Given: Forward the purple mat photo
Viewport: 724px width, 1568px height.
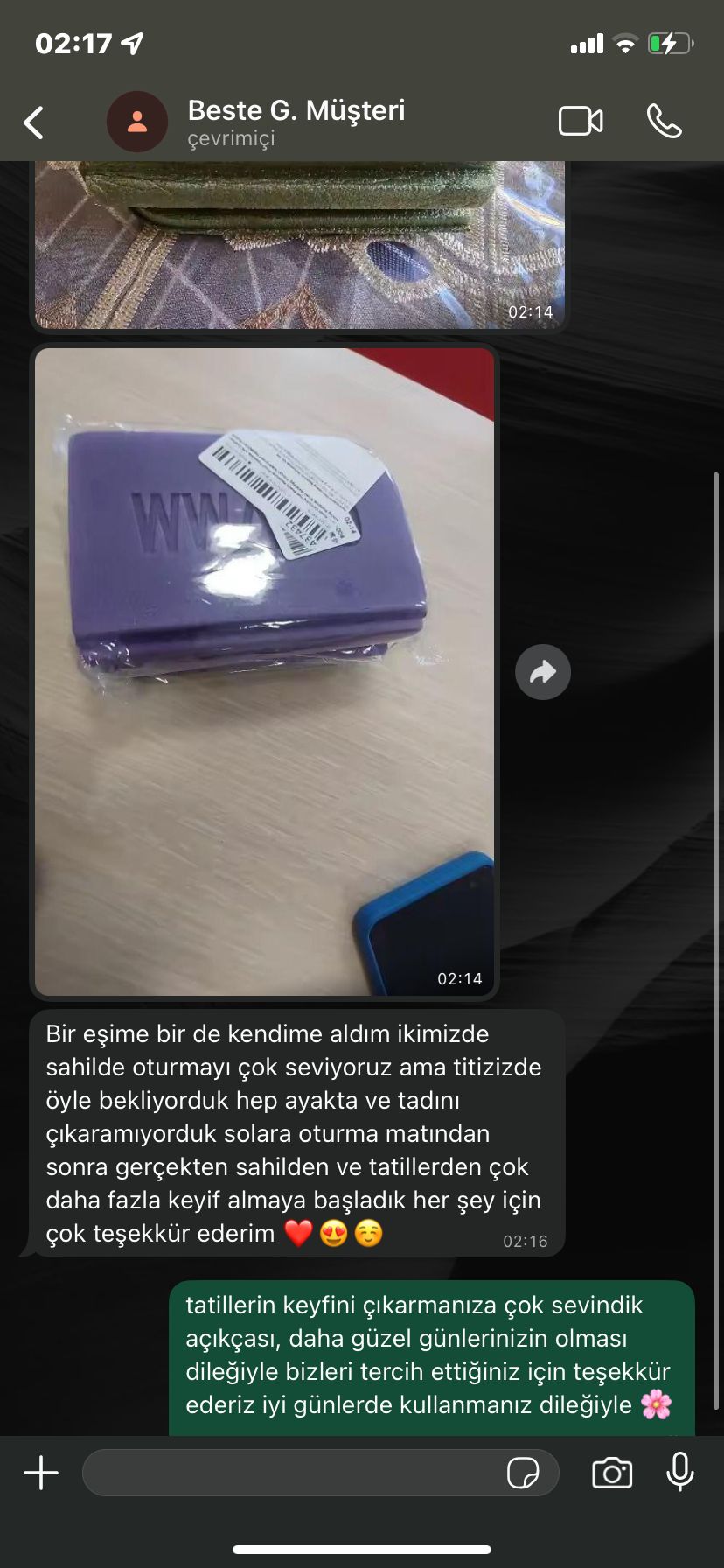Looking at the screenshot, I should click(543, 672).
